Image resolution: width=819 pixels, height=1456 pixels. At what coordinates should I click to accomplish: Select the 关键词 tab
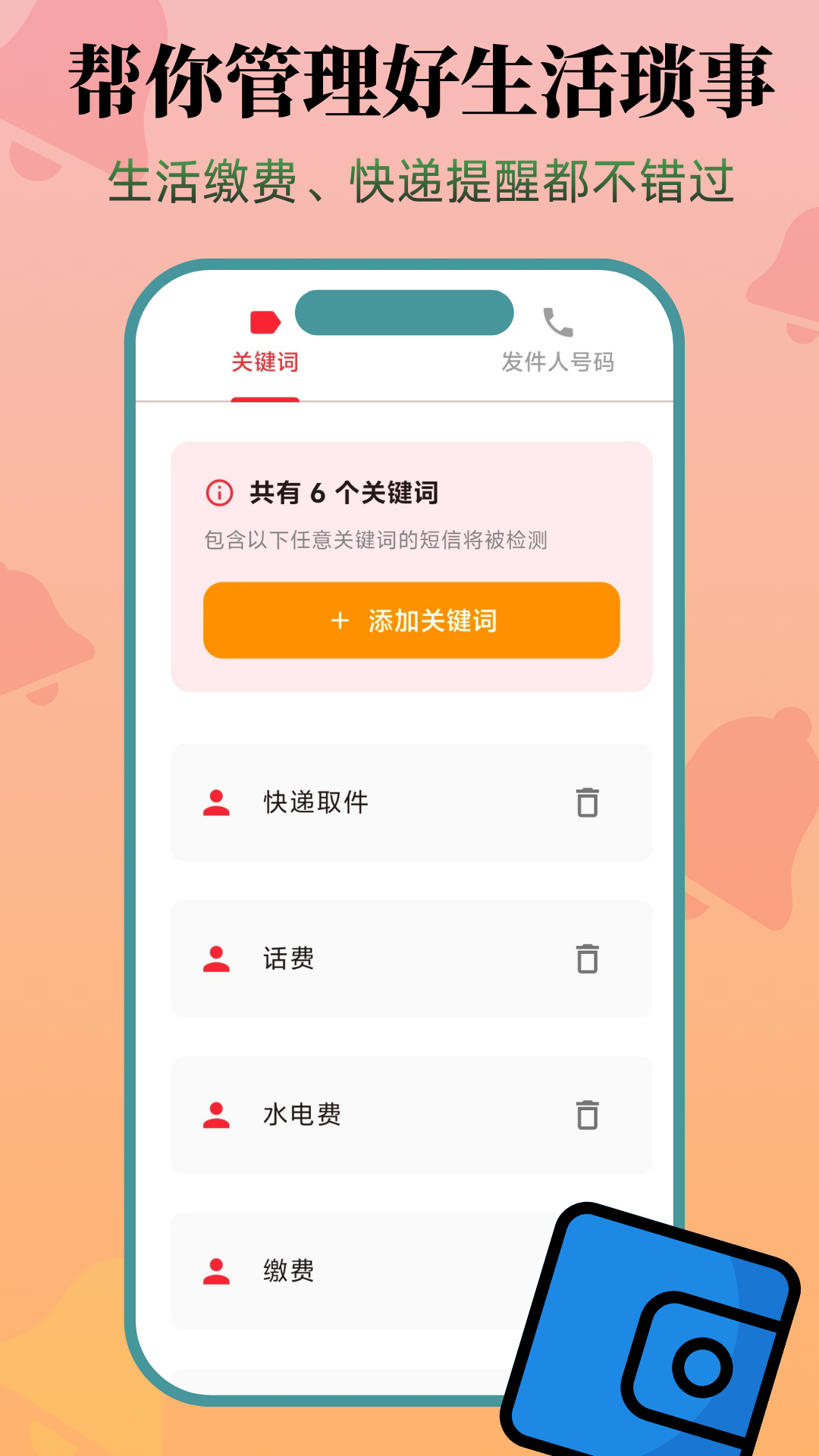click(x=265, y=362)
